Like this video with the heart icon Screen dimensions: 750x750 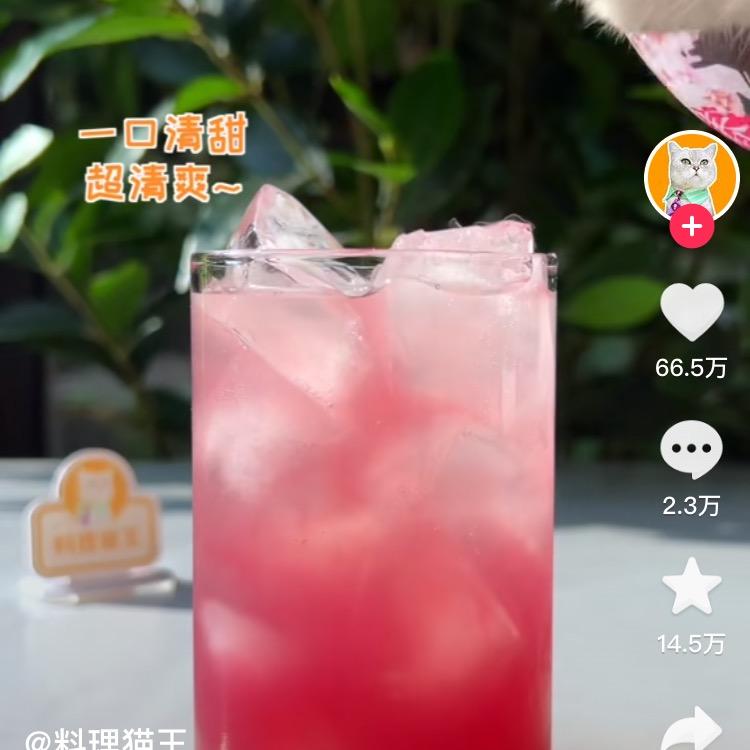691,311
